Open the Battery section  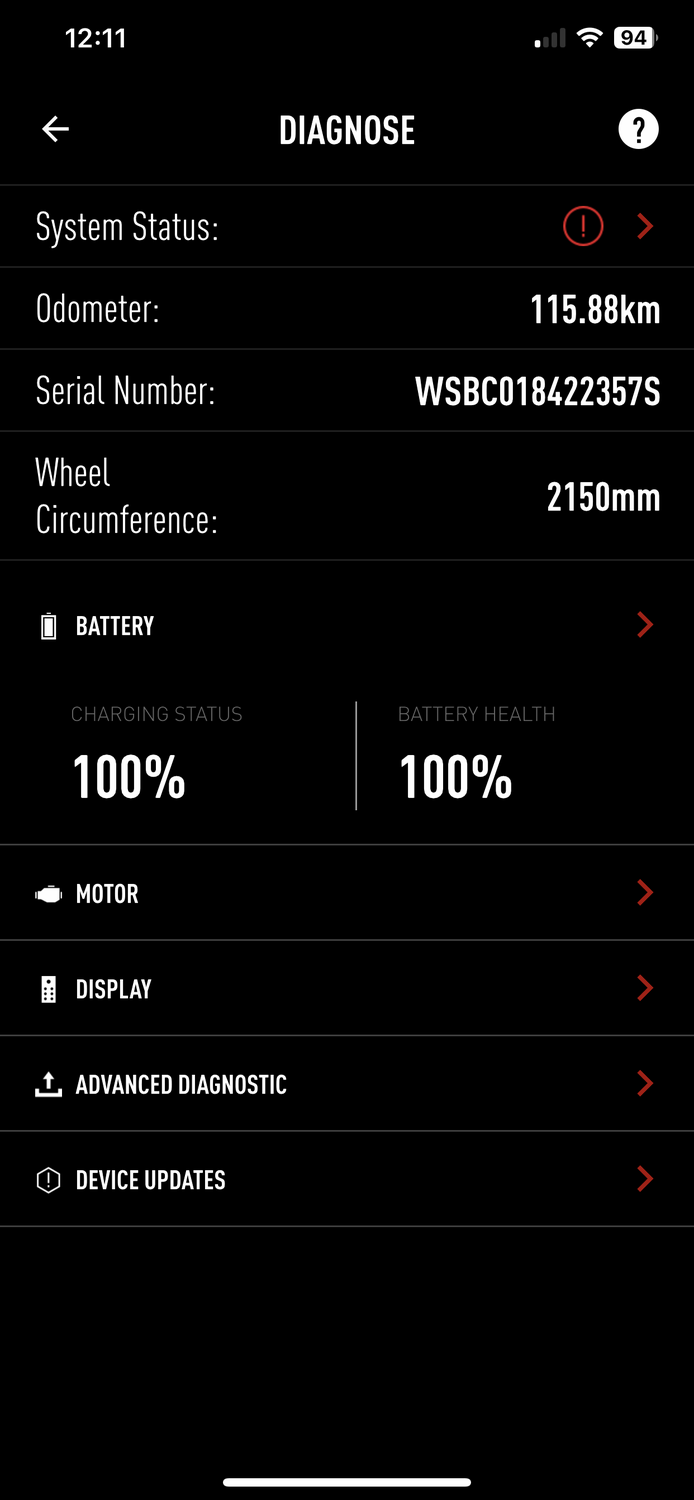click(644, 626)
